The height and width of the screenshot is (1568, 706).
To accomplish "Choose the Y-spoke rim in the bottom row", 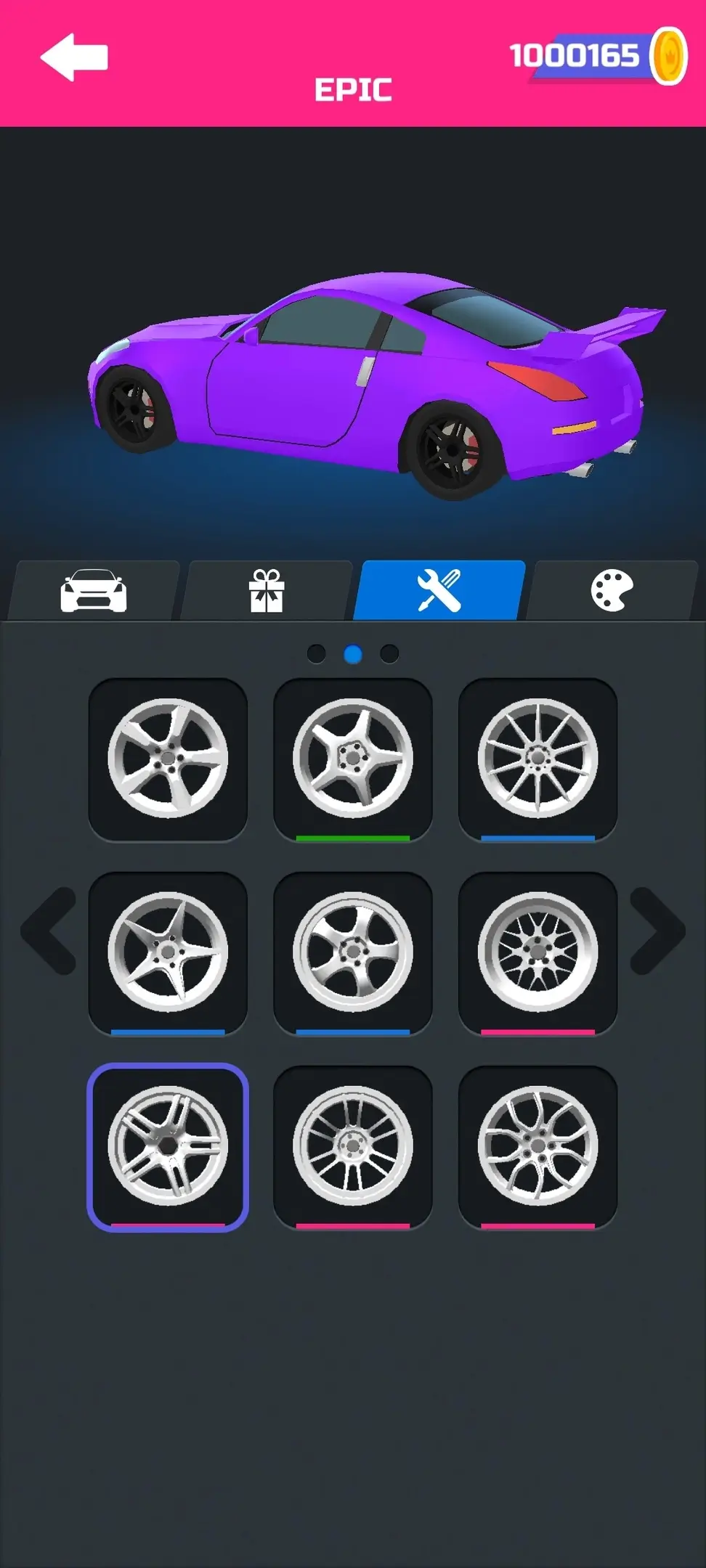I will (537, 1146).
